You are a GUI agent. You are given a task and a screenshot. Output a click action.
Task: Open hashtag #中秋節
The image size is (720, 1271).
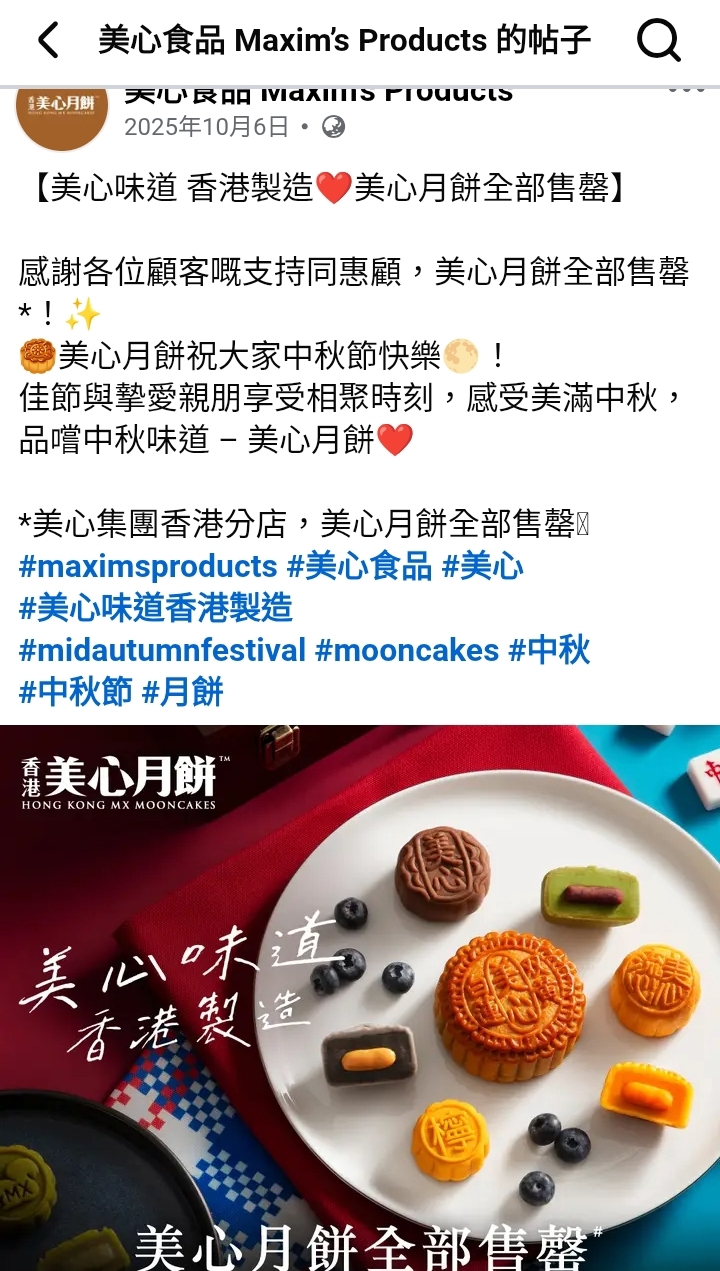[75, 692]
